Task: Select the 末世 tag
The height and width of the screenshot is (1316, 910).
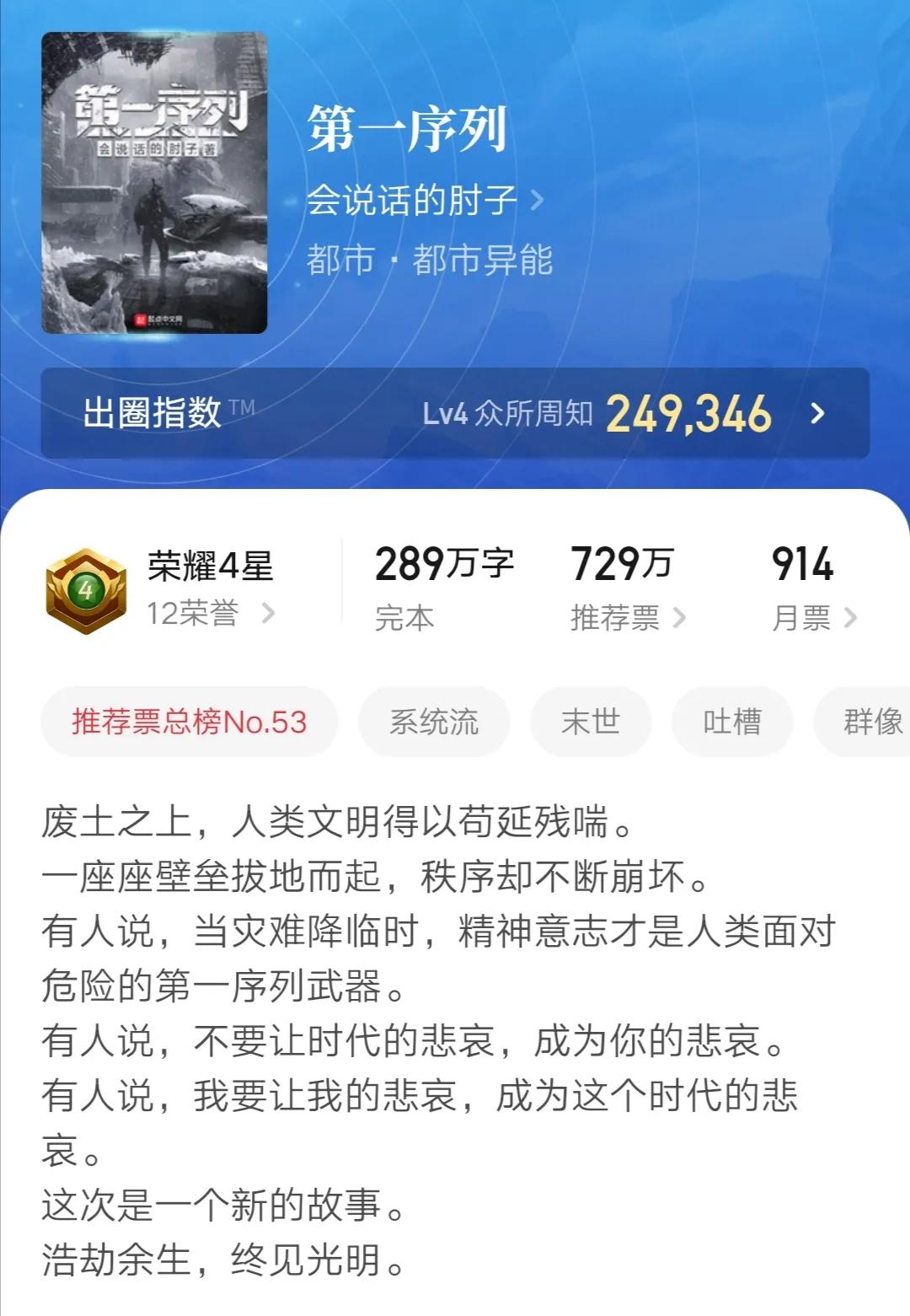Action: click(590, 722)
